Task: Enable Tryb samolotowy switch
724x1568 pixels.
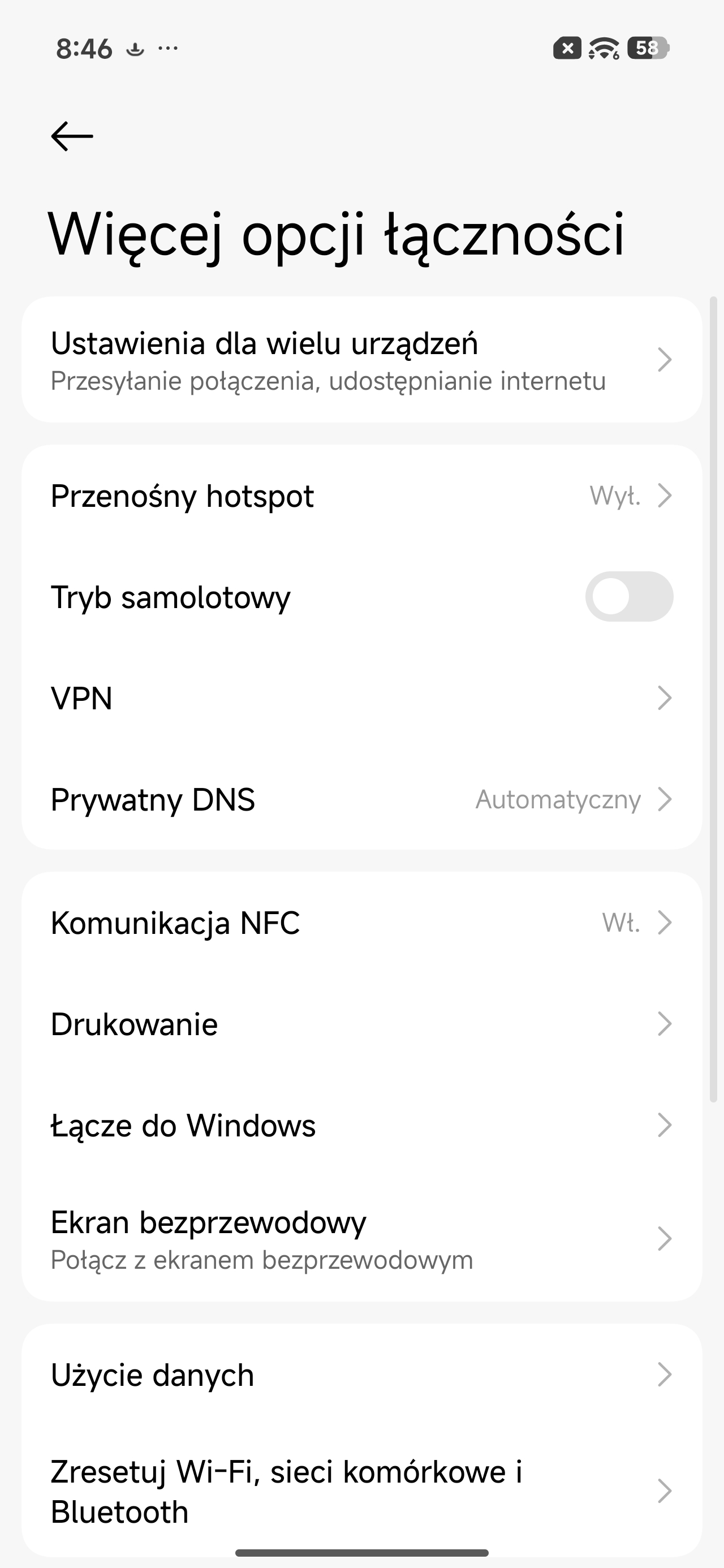Action: (x=629, y=597)
